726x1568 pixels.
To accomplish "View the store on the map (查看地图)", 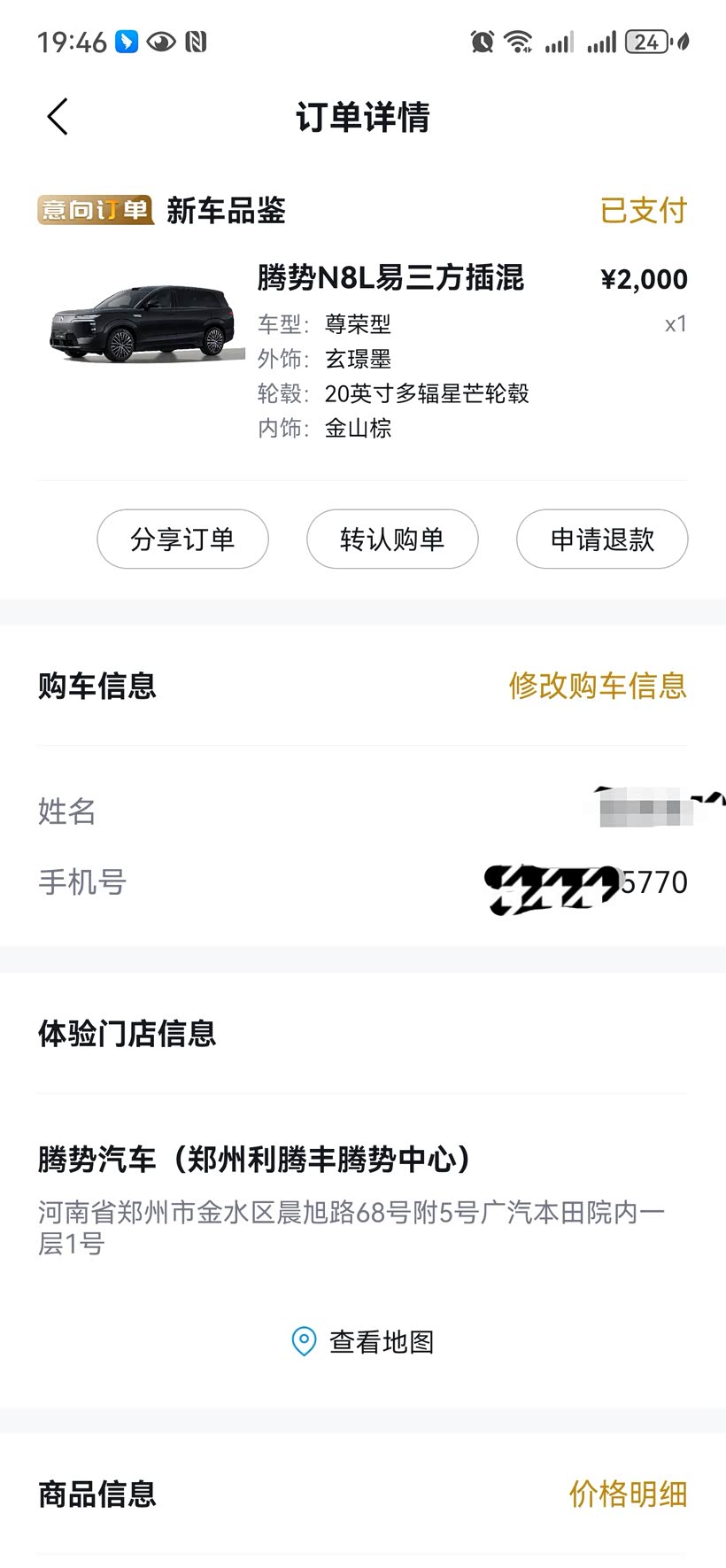I will click(364, 1342).
